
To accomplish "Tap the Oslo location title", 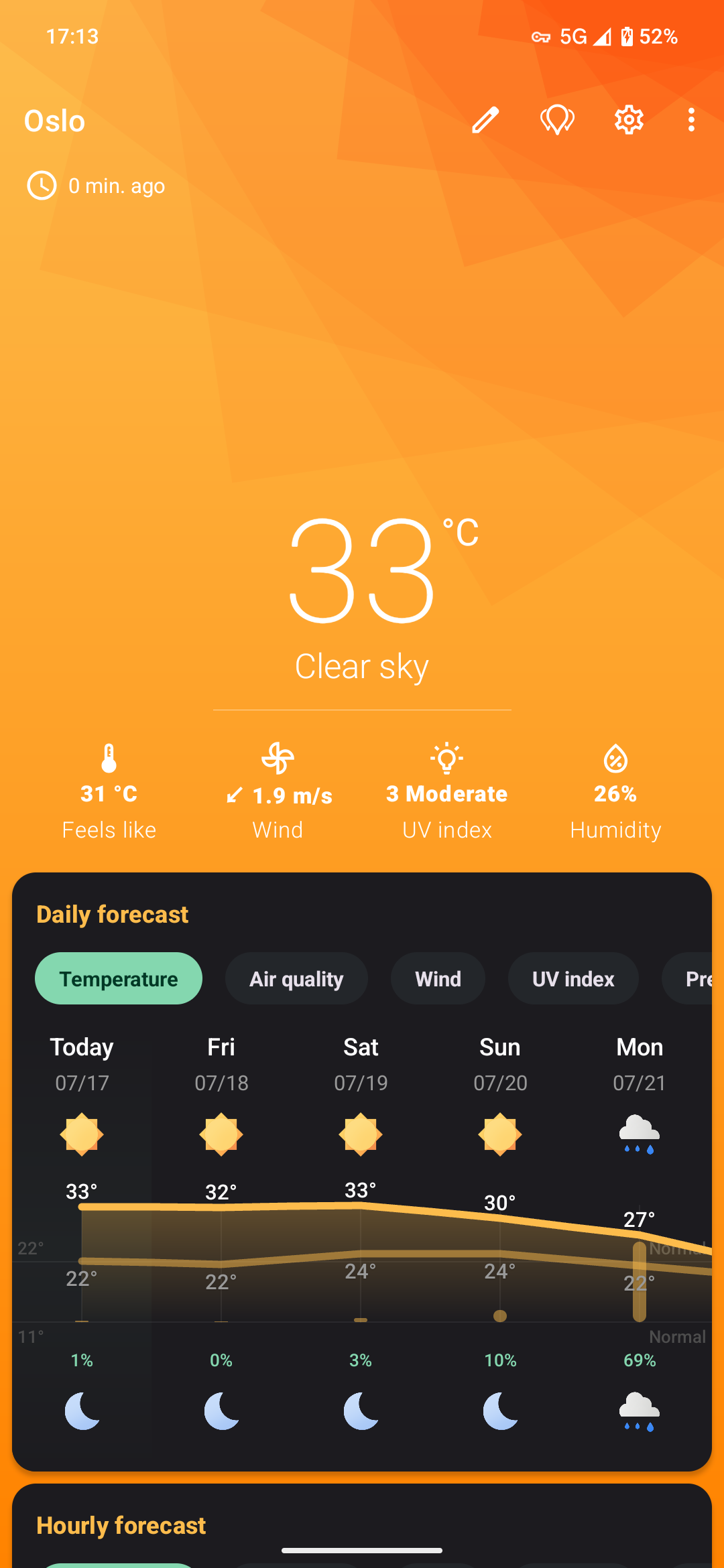I will (55, 121).
